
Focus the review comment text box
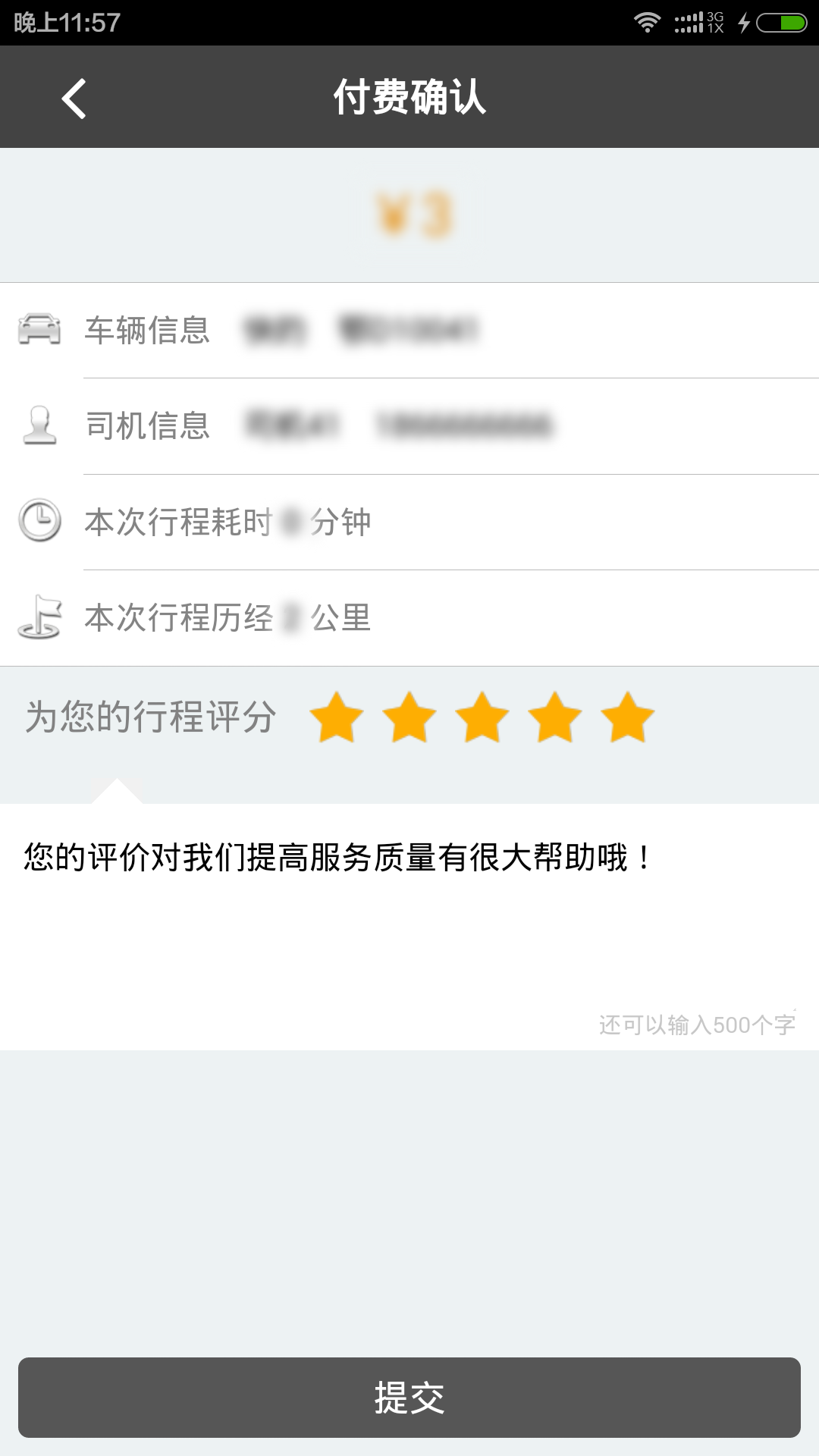[409, 925]
